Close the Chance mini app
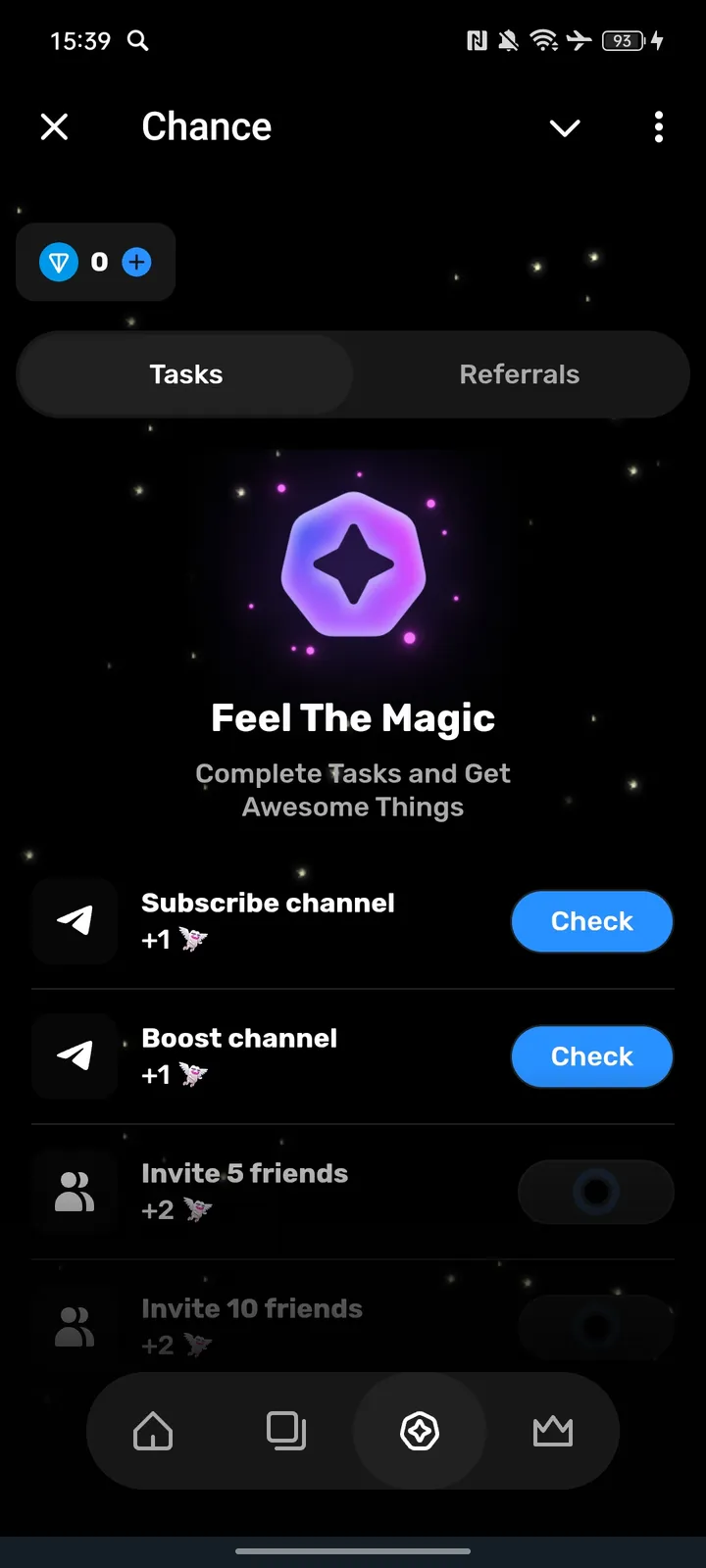 point(55,126)
